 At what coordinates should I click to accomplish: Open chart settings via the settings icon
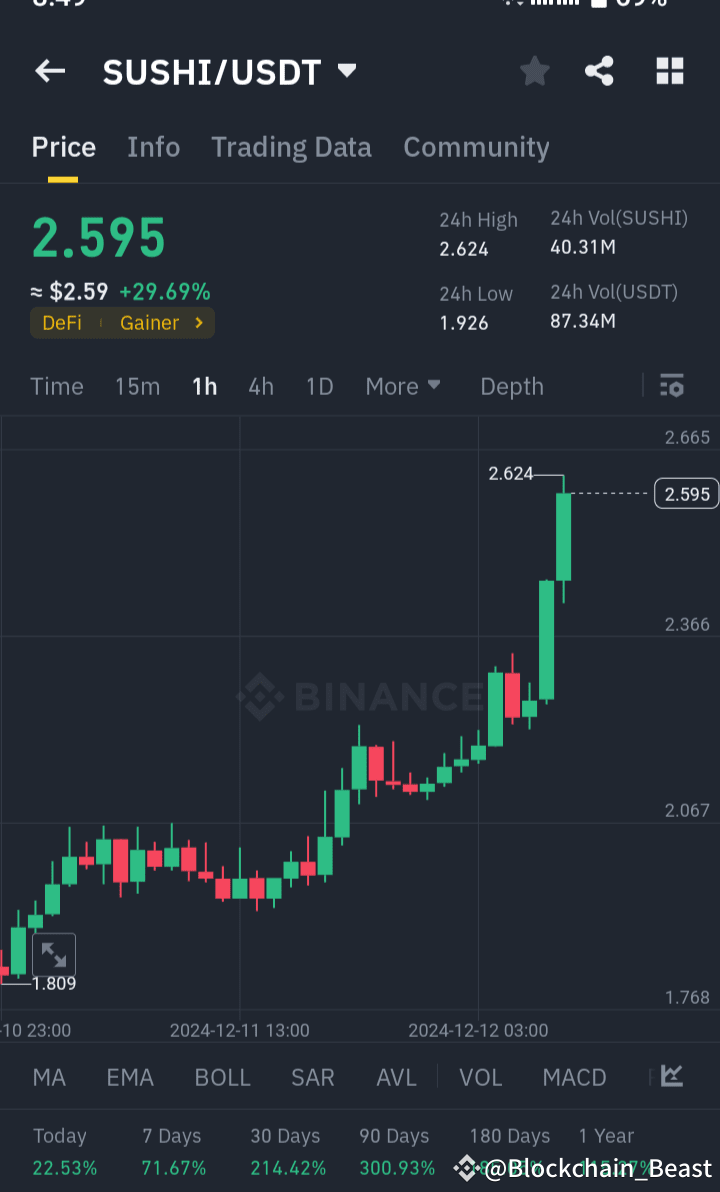coord(671,386)
